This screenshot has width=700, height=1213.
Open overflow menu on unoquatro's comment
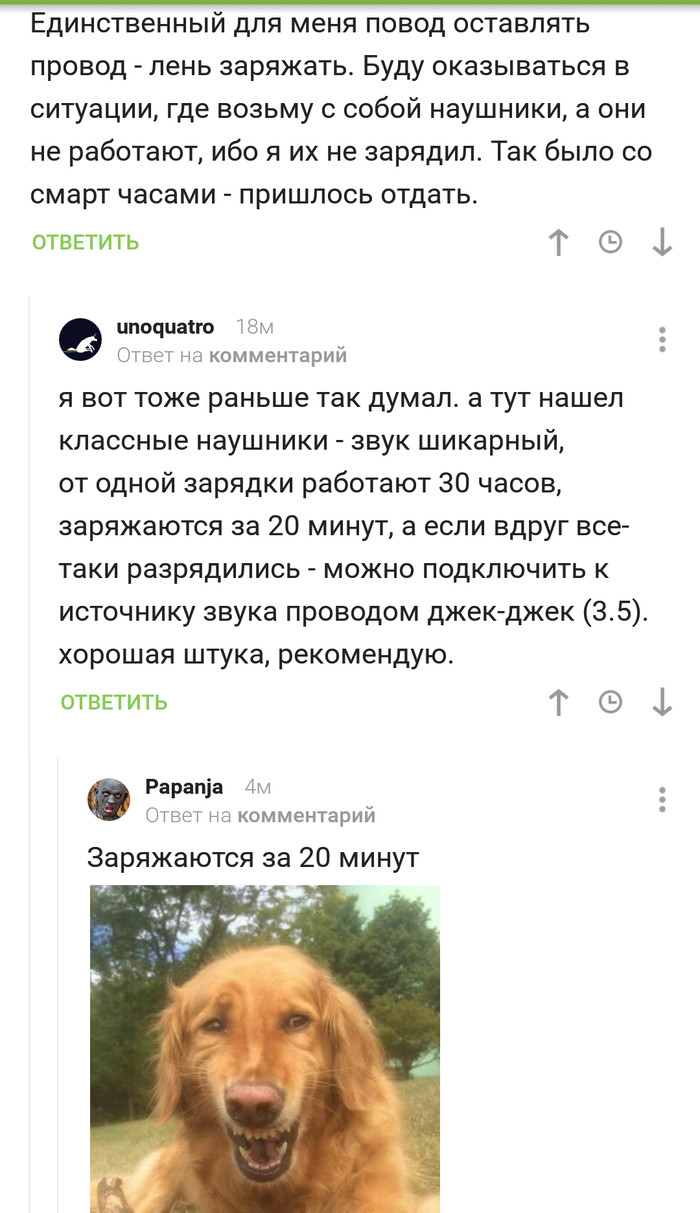point(662,340)
